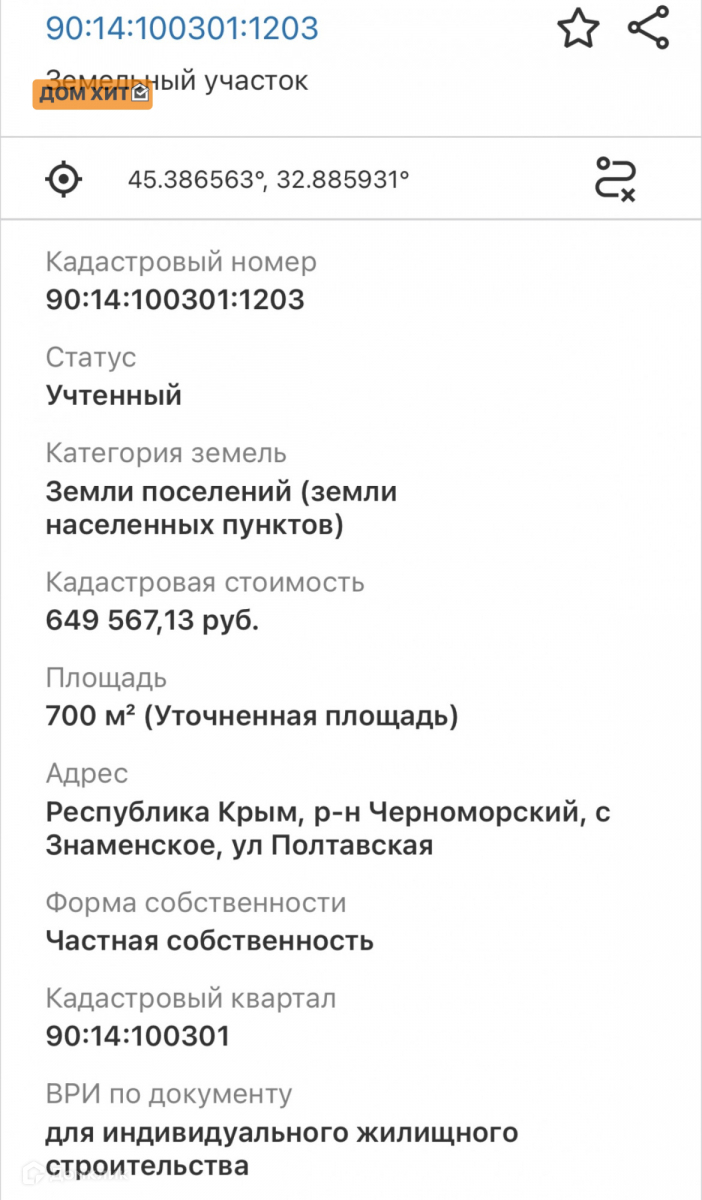702x1200 pixels.
Task: Tap the route icon beside the coordinates
Action: tap(615, 179)
